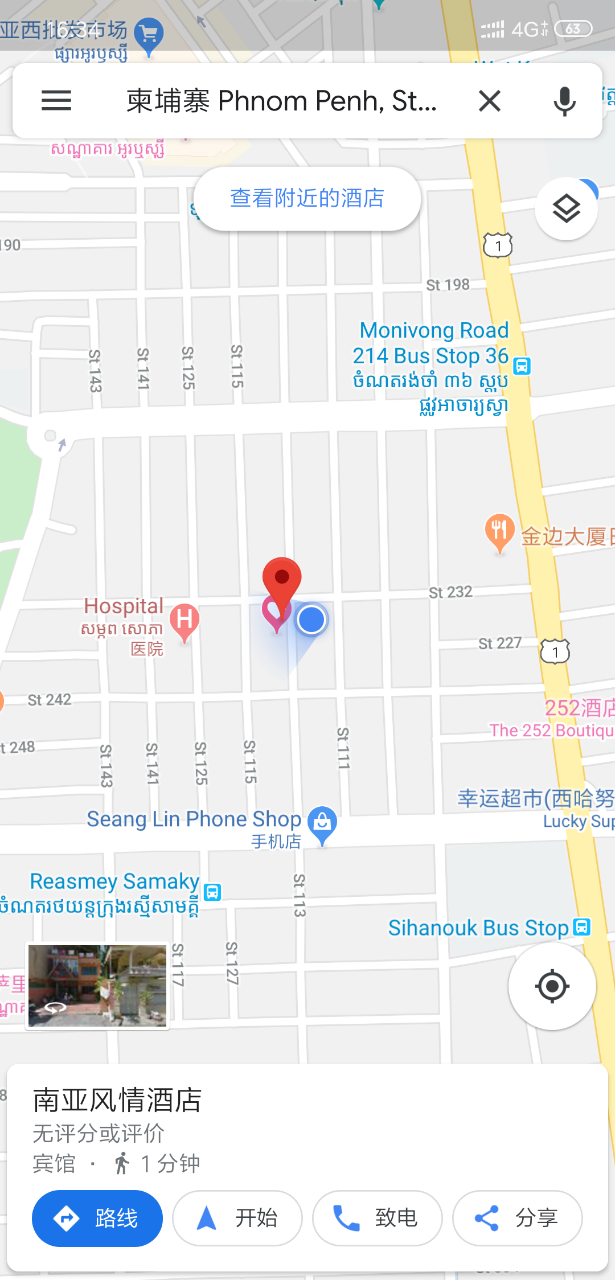
Task: Select the Hospital marker on the map
Action: [x=184, y=621]
